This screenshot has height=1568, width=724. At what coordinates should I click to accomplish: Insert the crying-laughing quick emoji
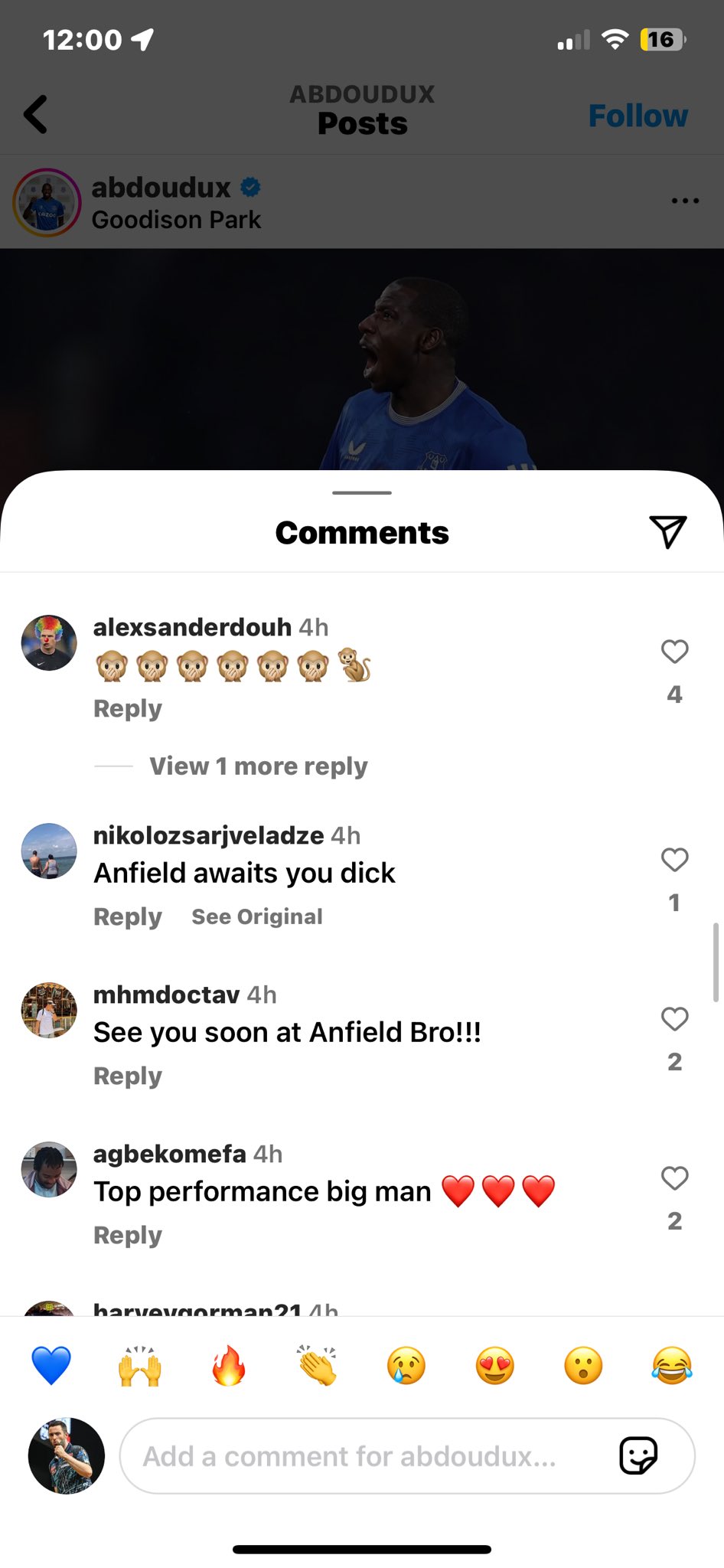(672, 1365)
